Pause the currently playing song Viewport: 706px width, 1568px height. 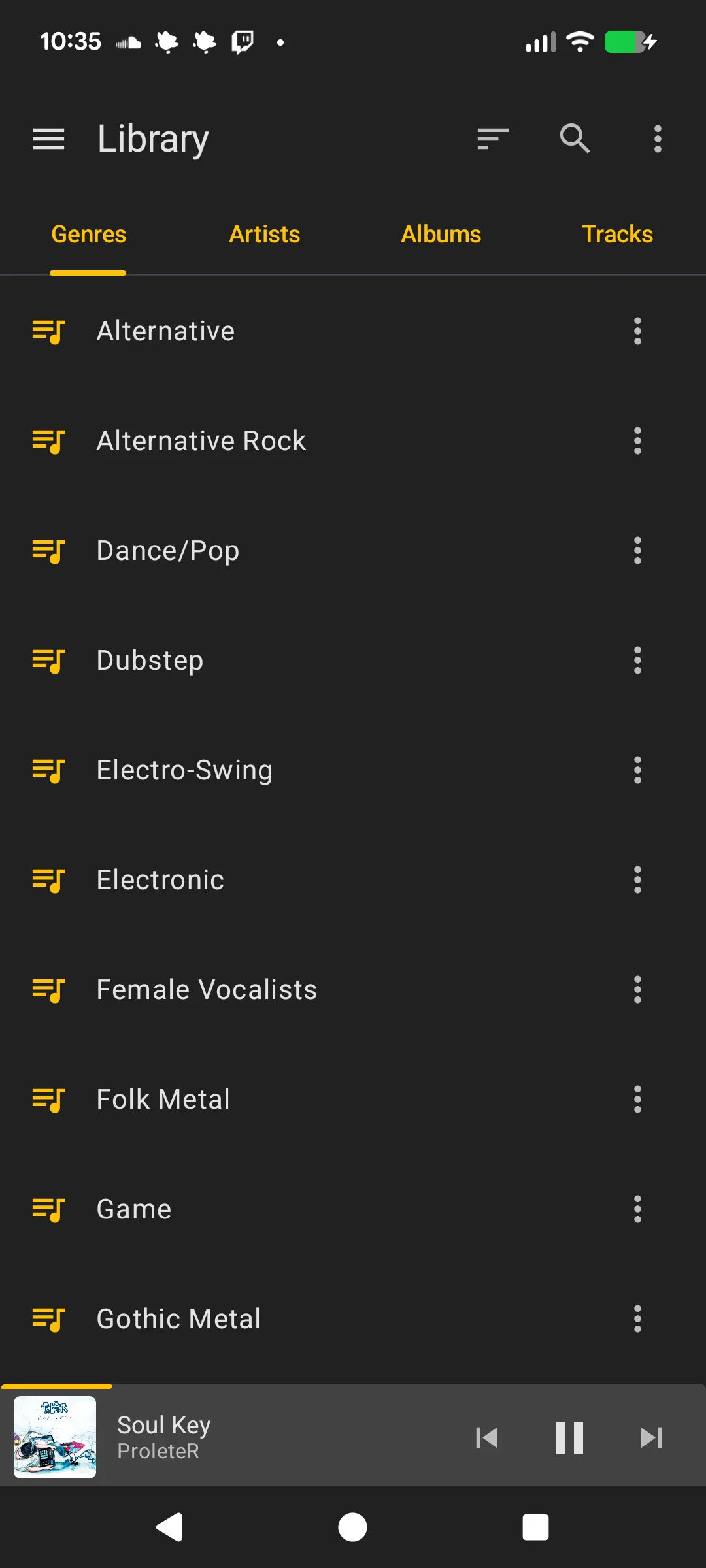569,1437
